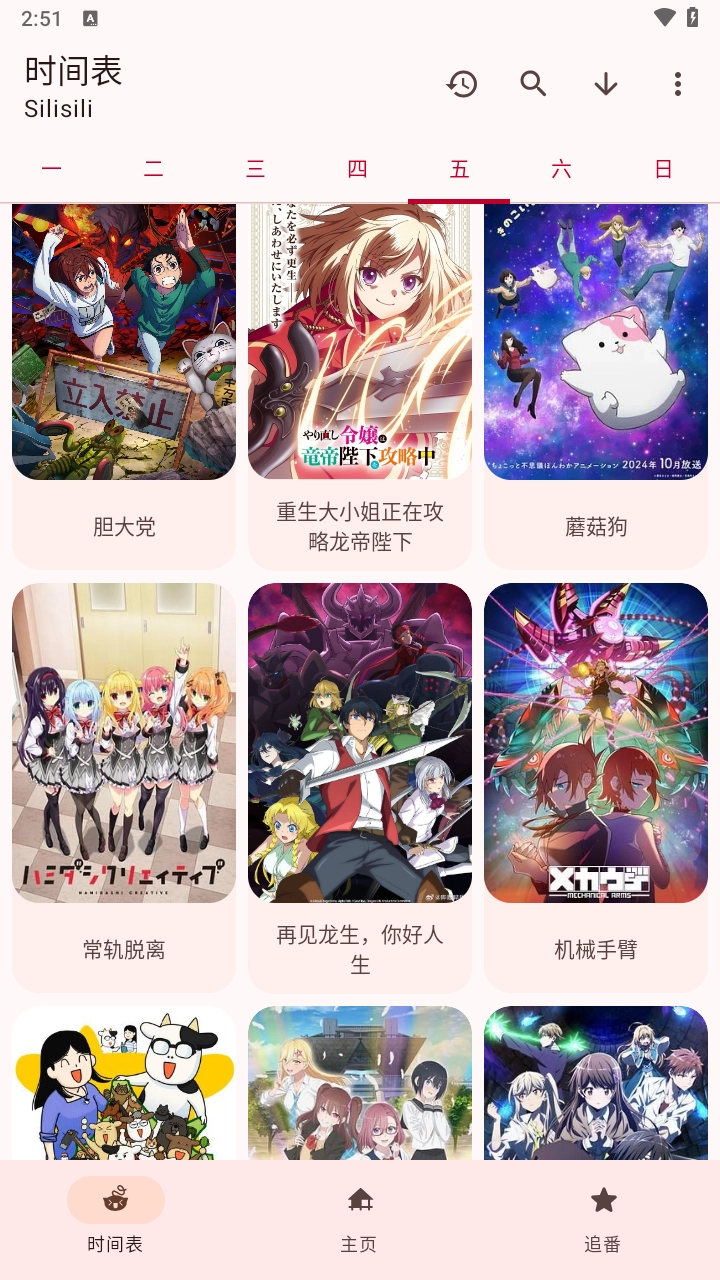The height and width of the screenshot is (1280, 720).
Task: Open the watch history icon
Action: [x=461, y=84]
